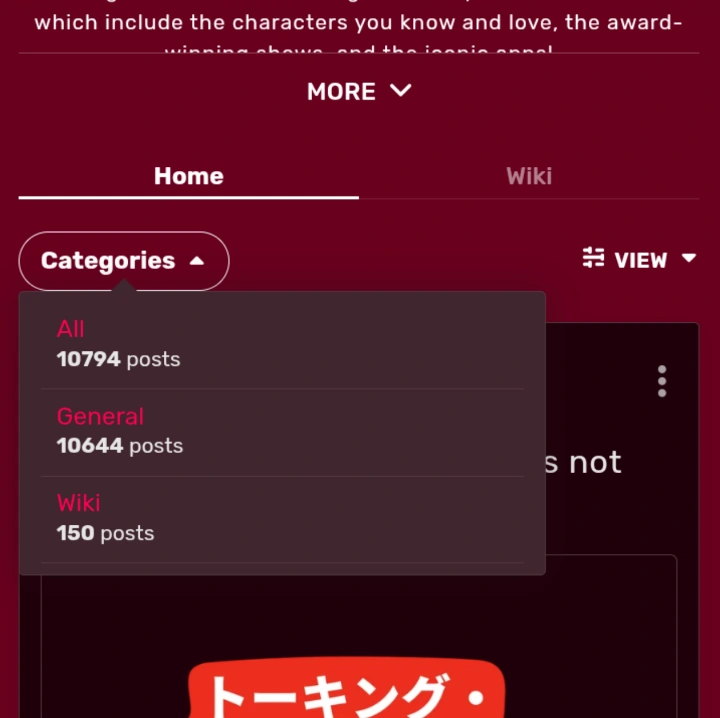Select the Home tab

click(189, 176)
